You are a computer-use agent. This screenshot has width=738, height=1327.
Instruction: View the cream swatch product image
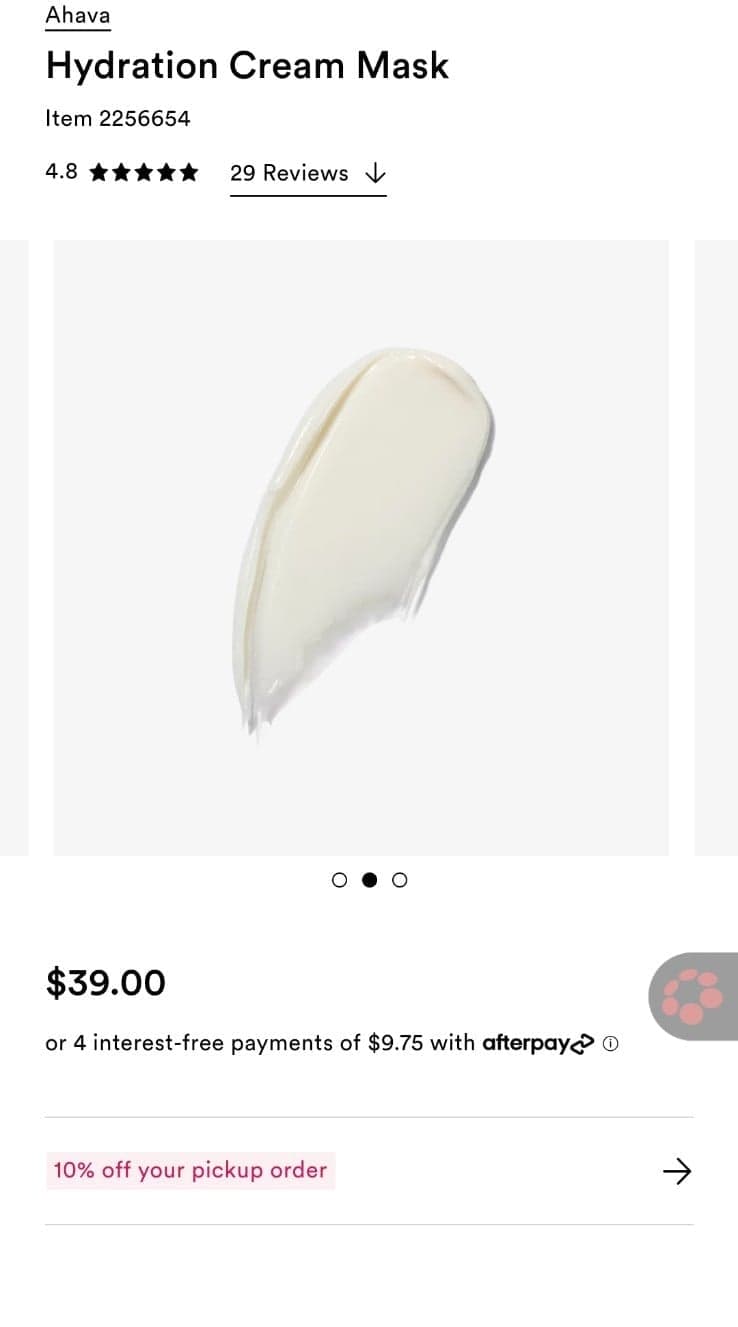tap(361, 547)
